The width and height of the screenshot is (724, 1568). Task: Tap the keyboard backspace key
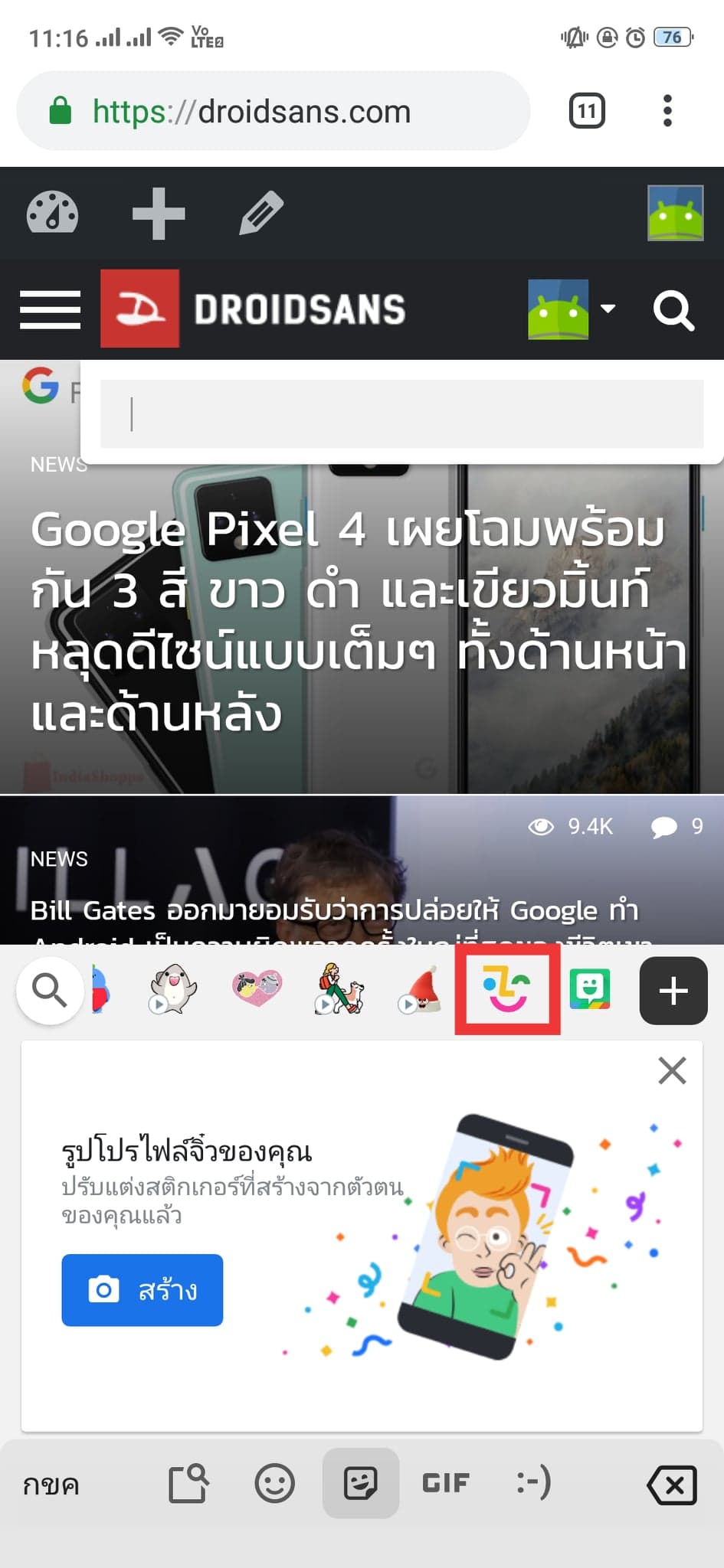(672, 1485)
